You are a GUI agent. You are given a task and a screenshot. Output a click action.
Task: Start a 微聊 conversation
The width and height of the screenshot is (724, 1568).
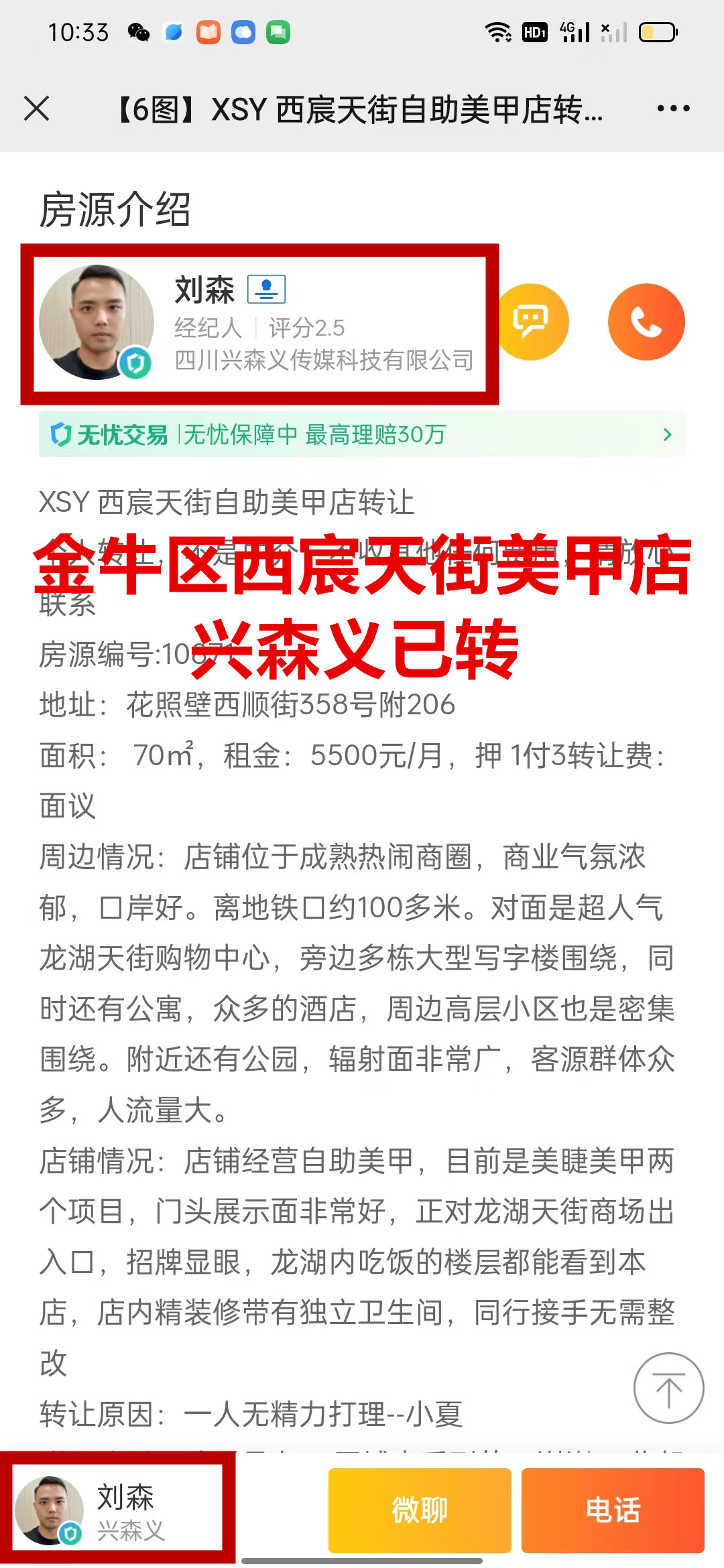point(419,1510)
